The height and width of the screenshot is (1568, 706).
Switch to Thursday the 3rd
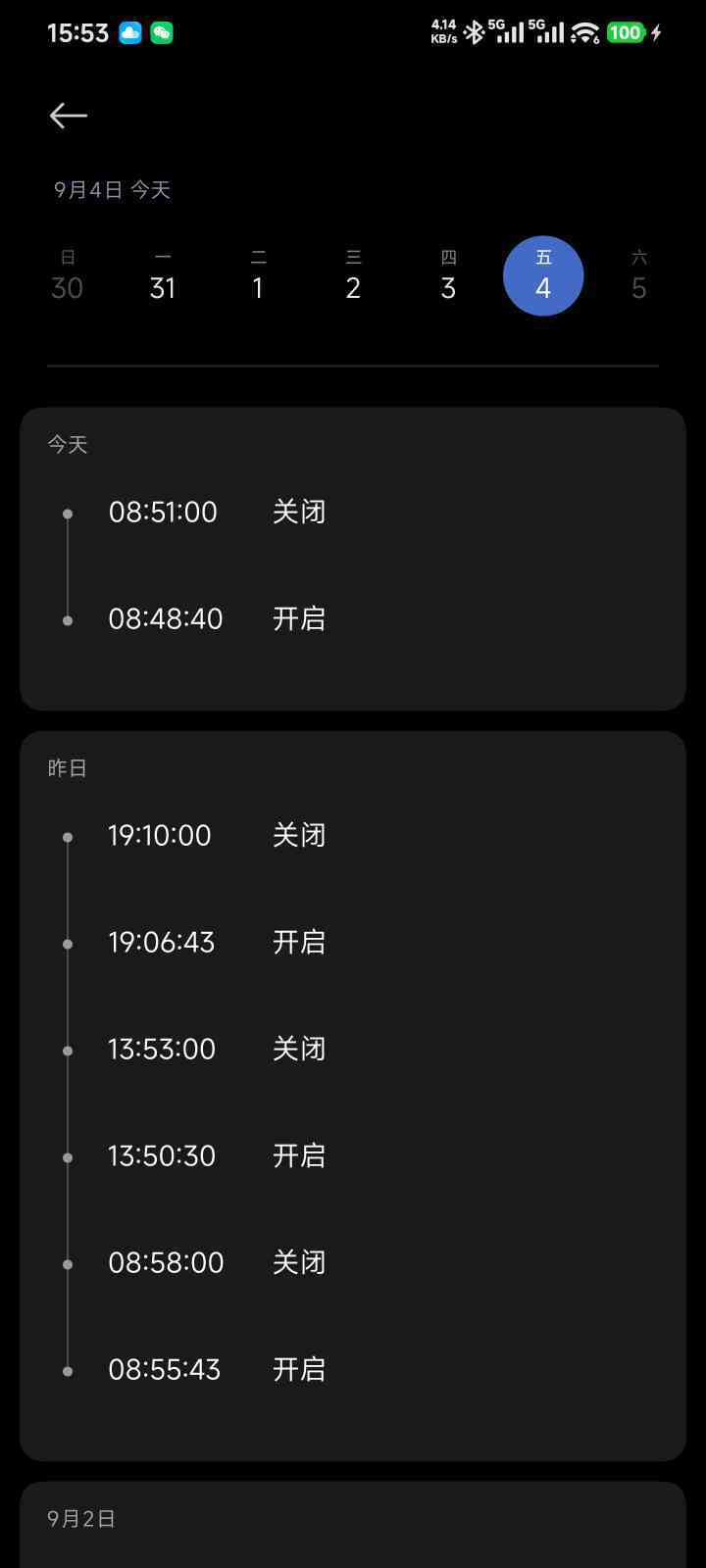448,275
